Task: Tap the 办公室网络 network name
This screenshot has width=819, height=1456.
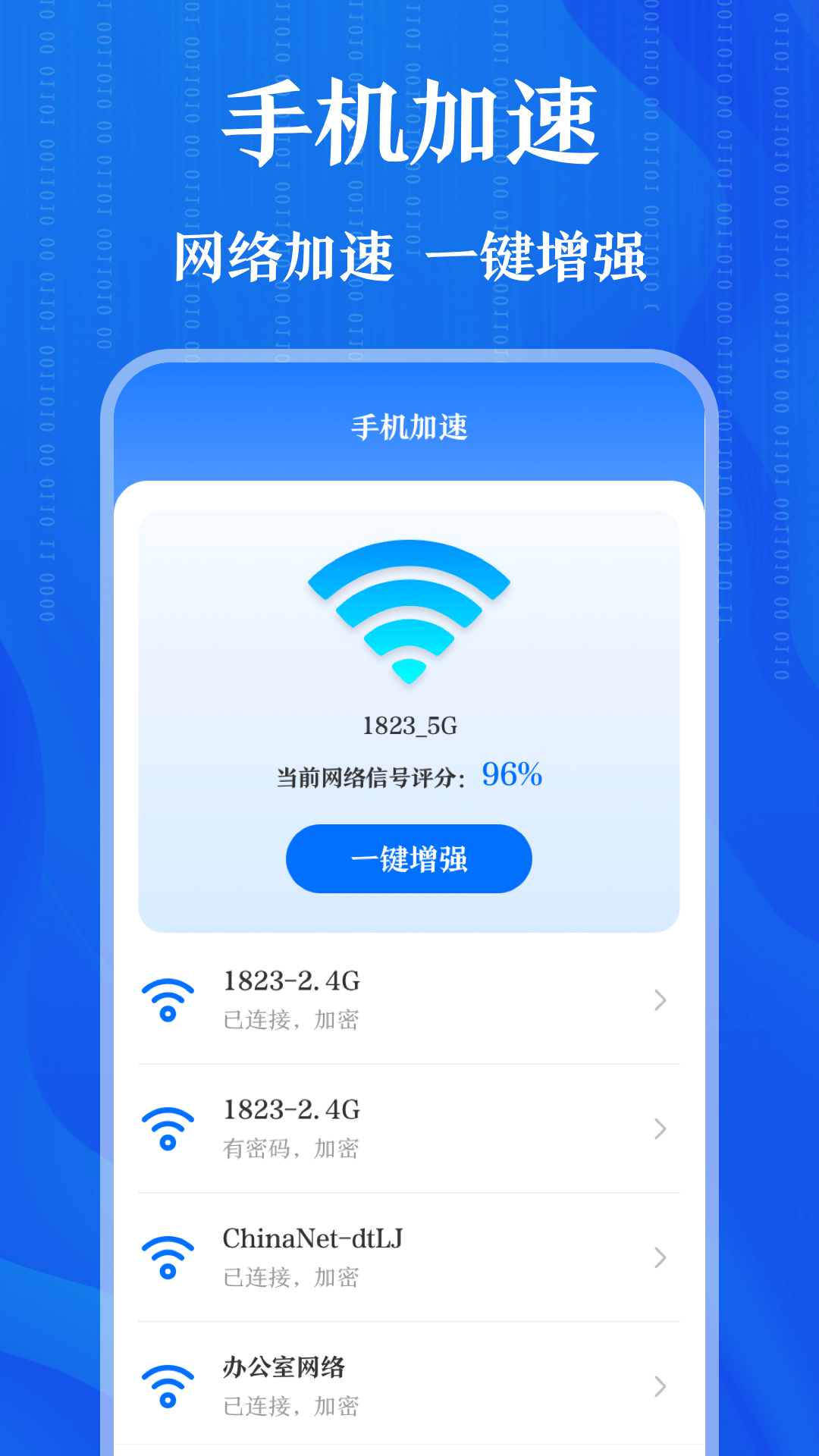Action: click(283, 1369)
